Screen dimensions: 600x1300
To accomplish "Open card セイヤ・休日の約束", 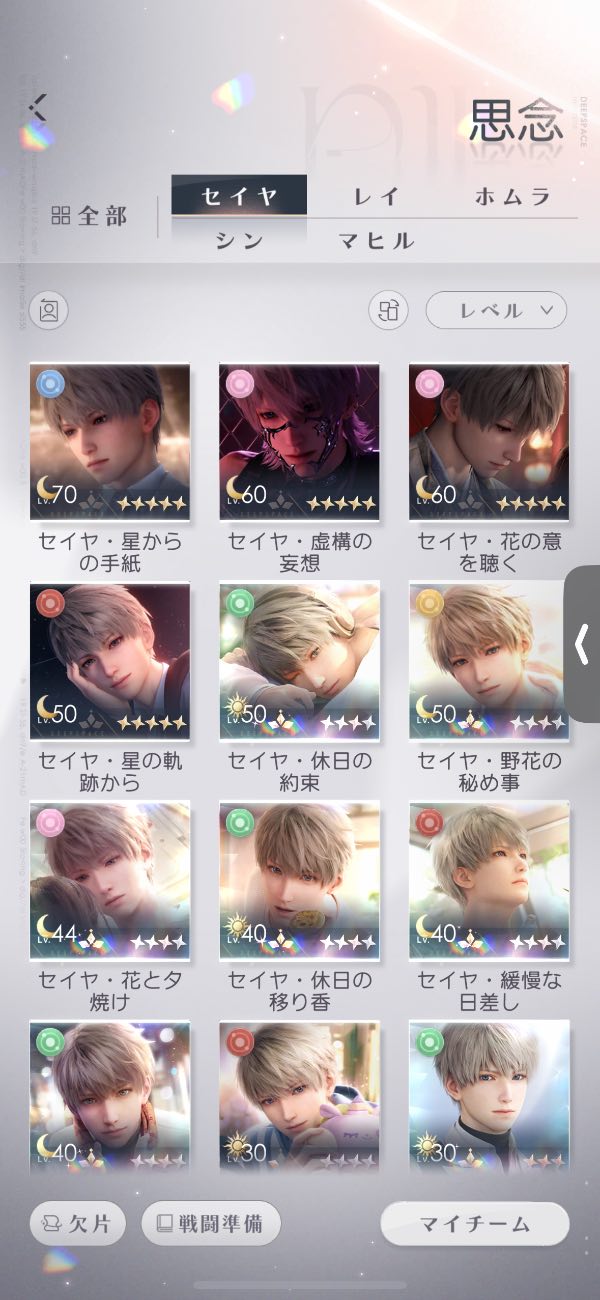I will 299,660.
